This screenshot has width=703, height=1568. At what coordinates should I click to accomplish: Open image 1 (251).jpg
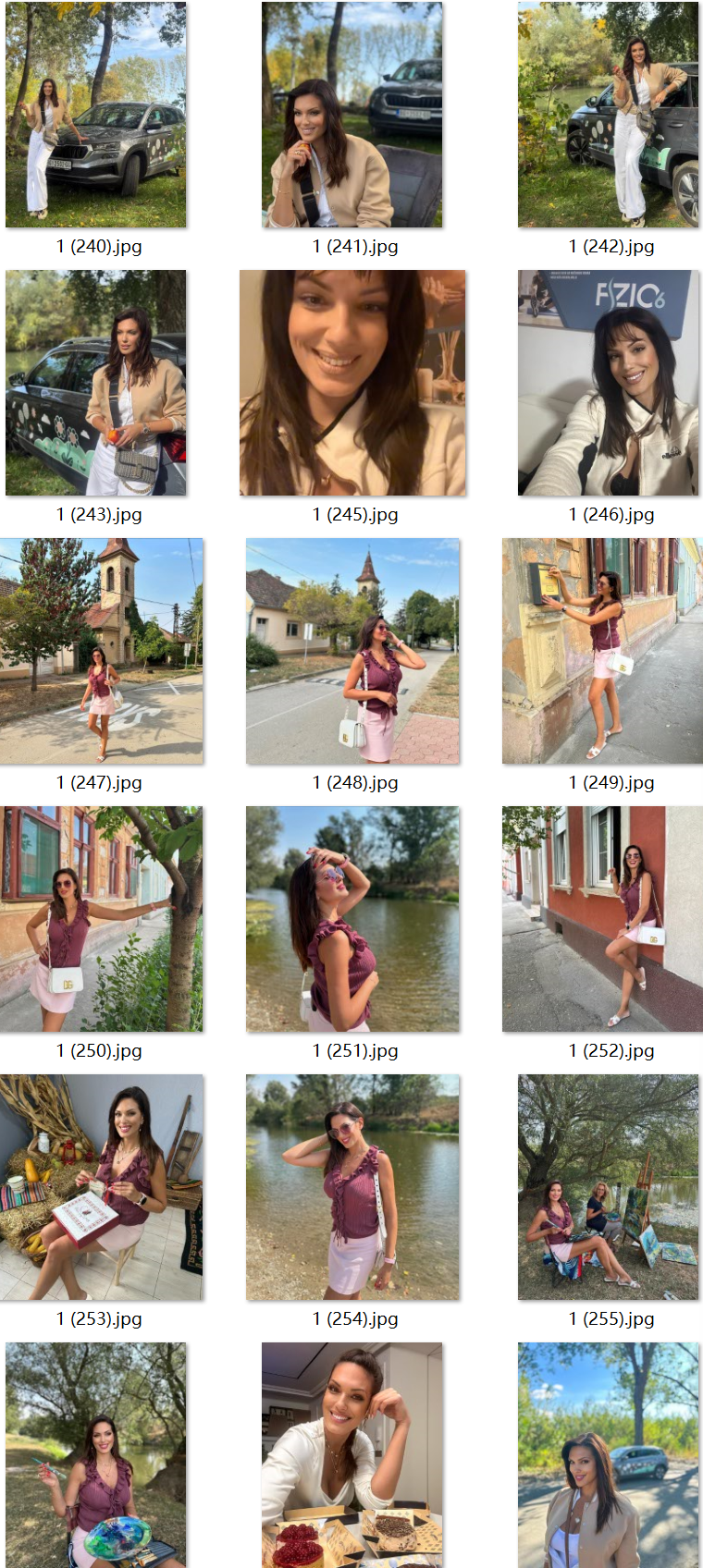coord(352,919)
